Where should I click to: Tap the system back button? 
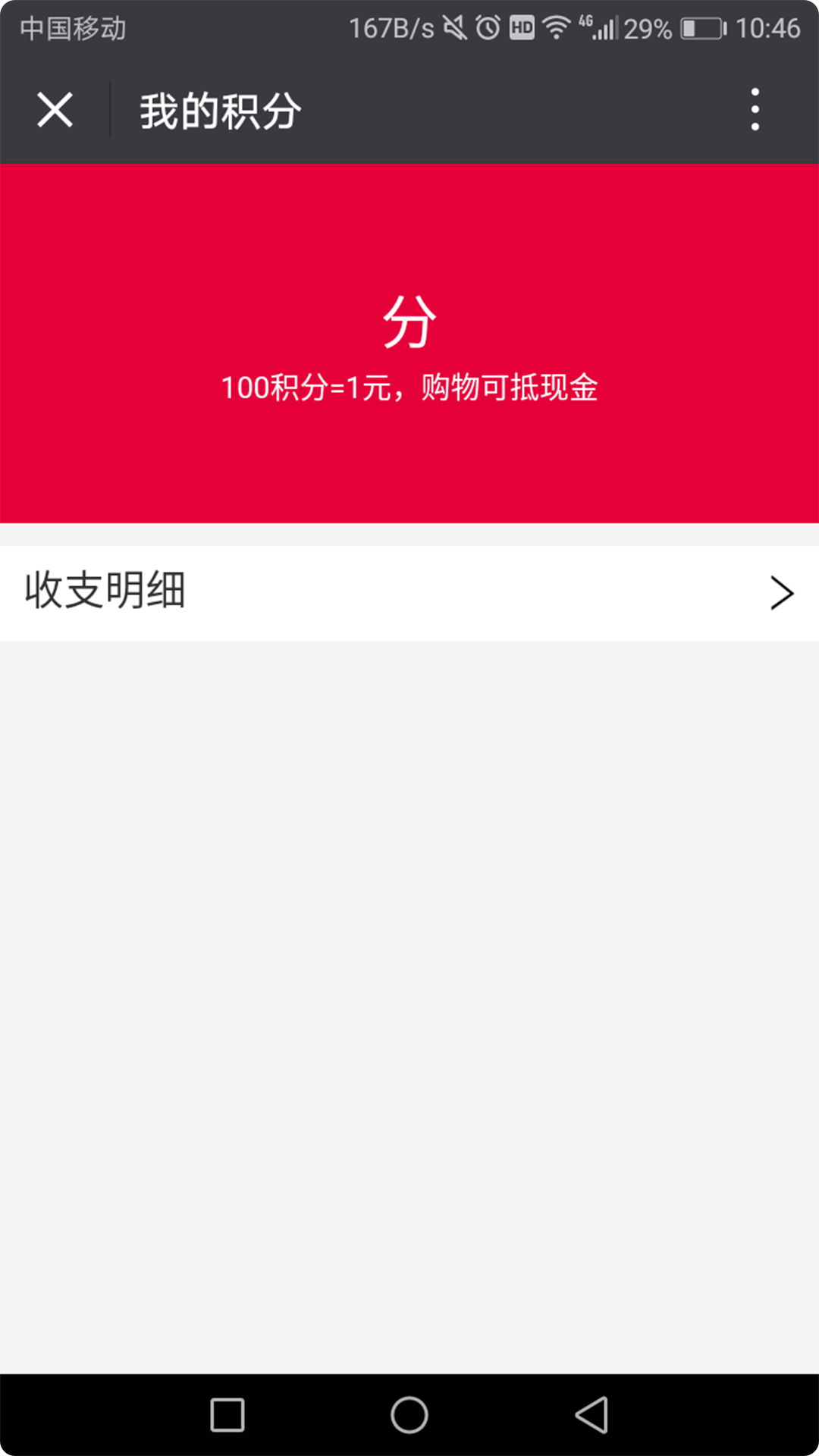[x=592, y=1415]
